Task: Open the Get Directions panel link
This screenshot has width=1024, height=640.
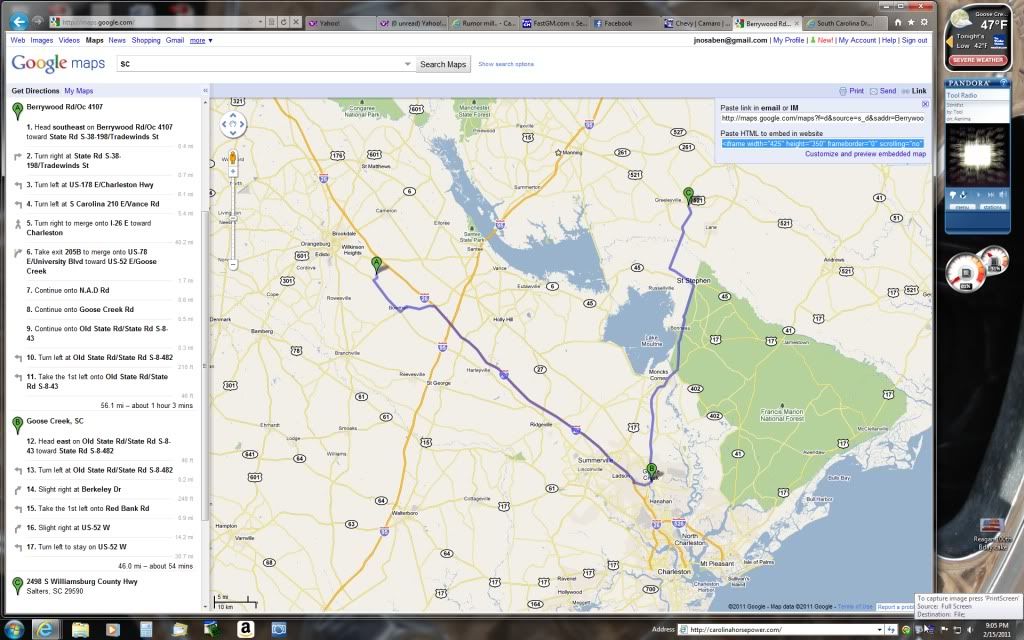Action: (x=35, y=91)
